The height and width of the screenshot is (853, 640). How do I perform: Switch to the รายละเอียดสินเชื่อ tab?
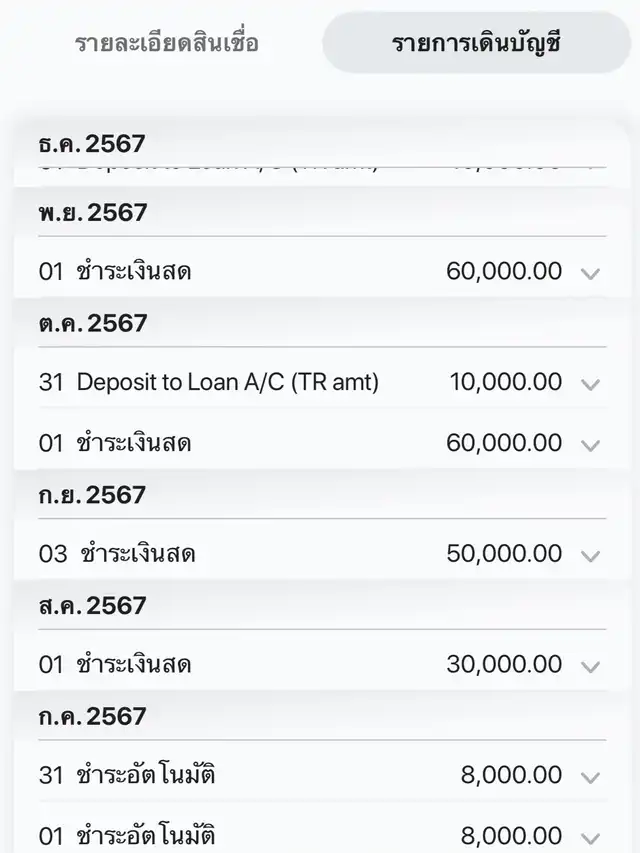point(167,43)
